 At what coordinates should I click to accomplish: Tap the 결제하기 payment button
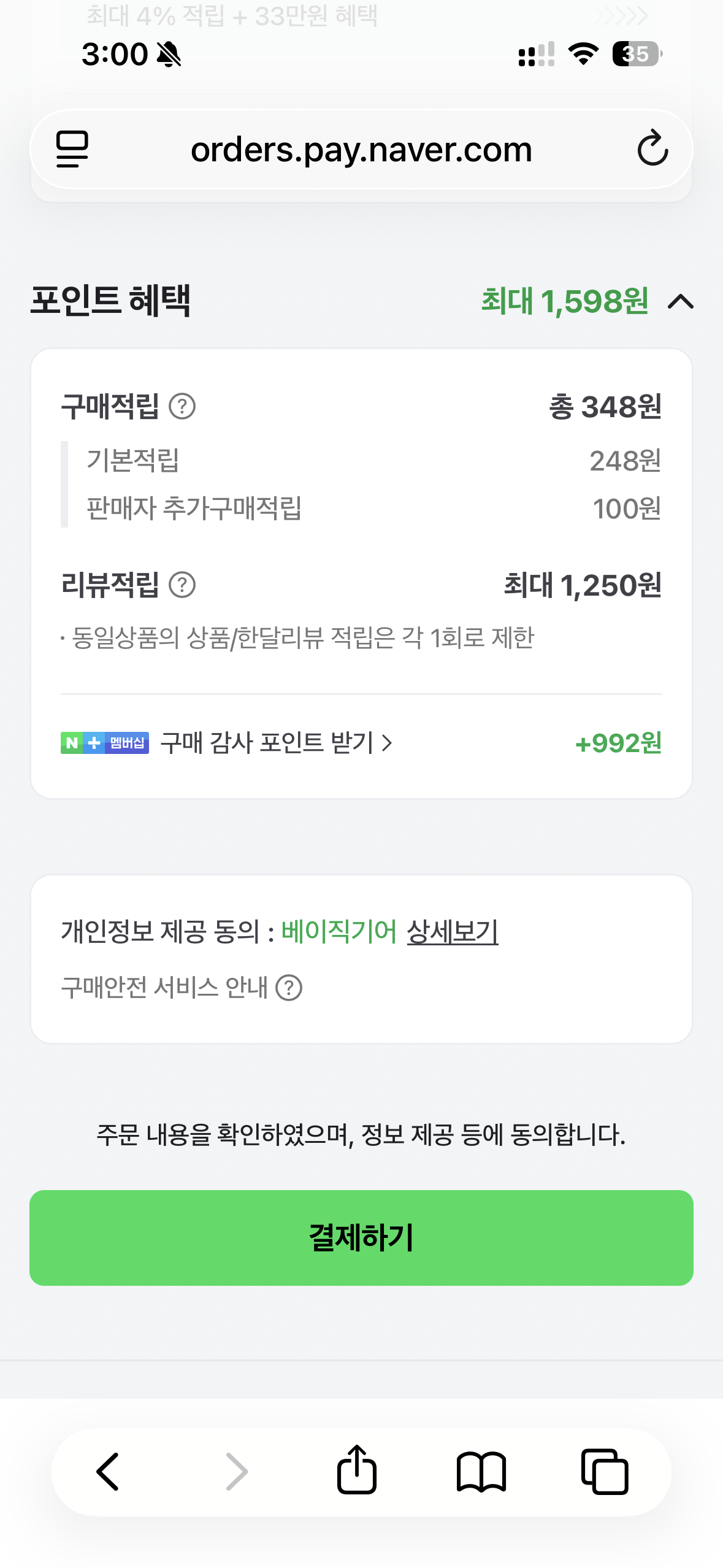point(361,1237)
